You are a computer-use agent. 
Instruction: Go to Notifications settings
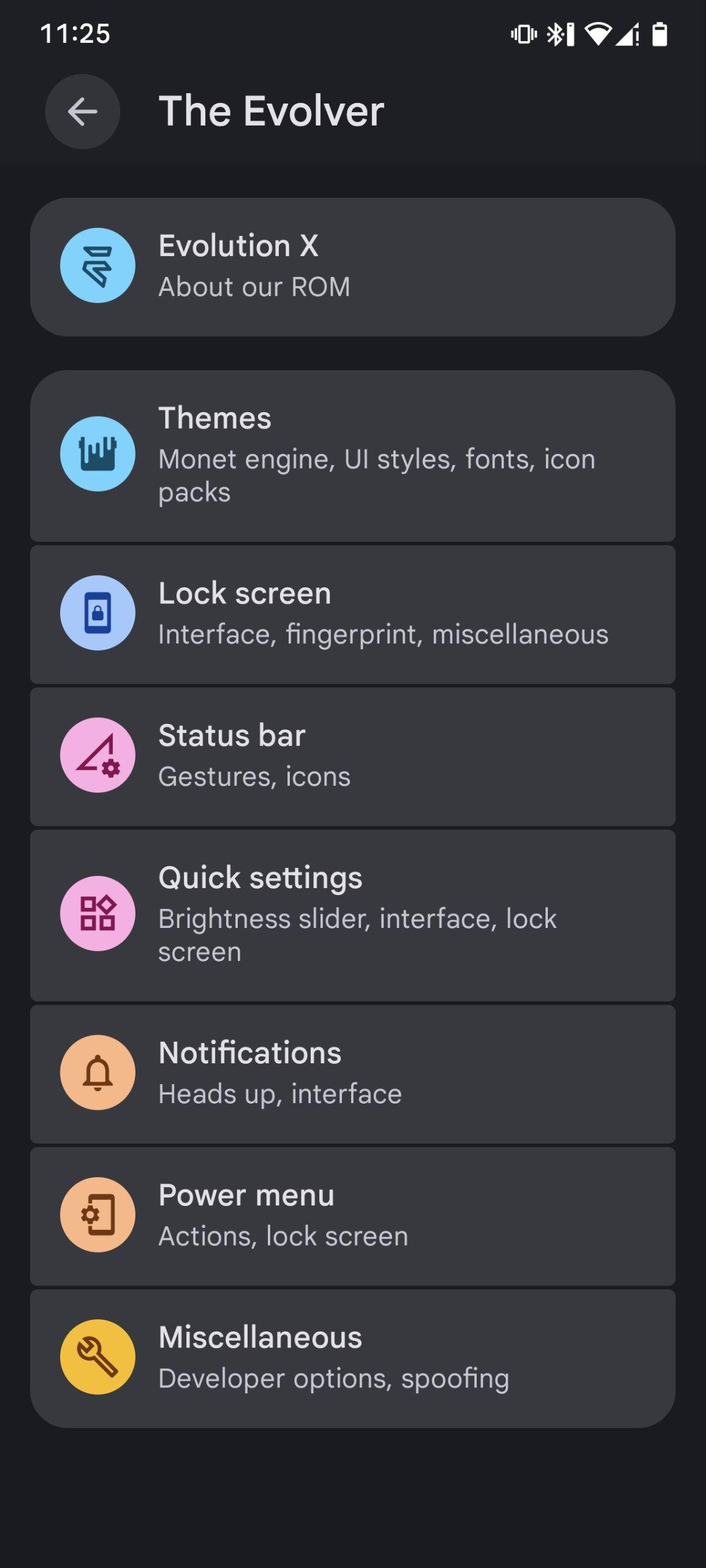pyautogui.click(x=352, y=1073)
